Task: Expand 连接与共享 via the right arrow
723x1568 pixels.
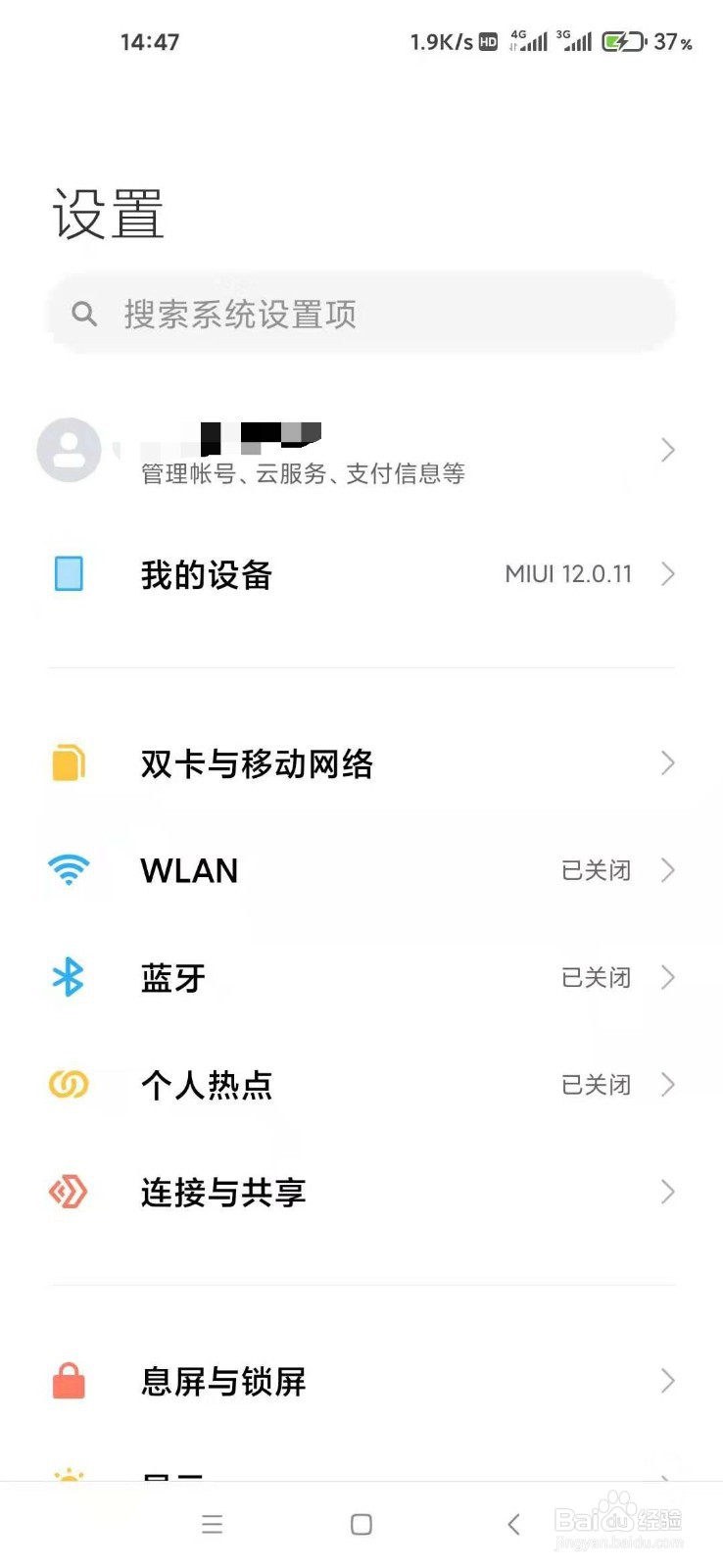Action: point(668,1193)
